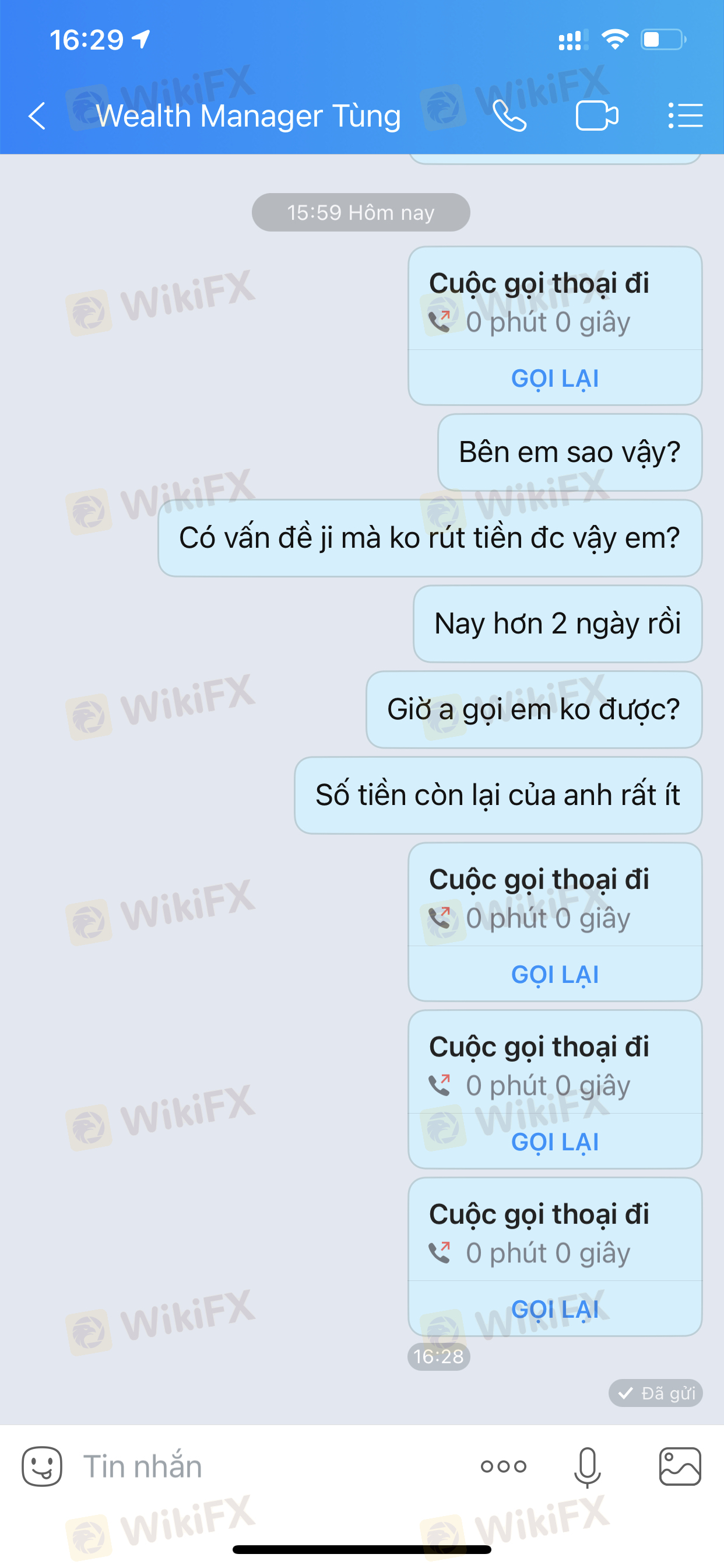Attach a photo using the image icon

(x=680, y=1466)
